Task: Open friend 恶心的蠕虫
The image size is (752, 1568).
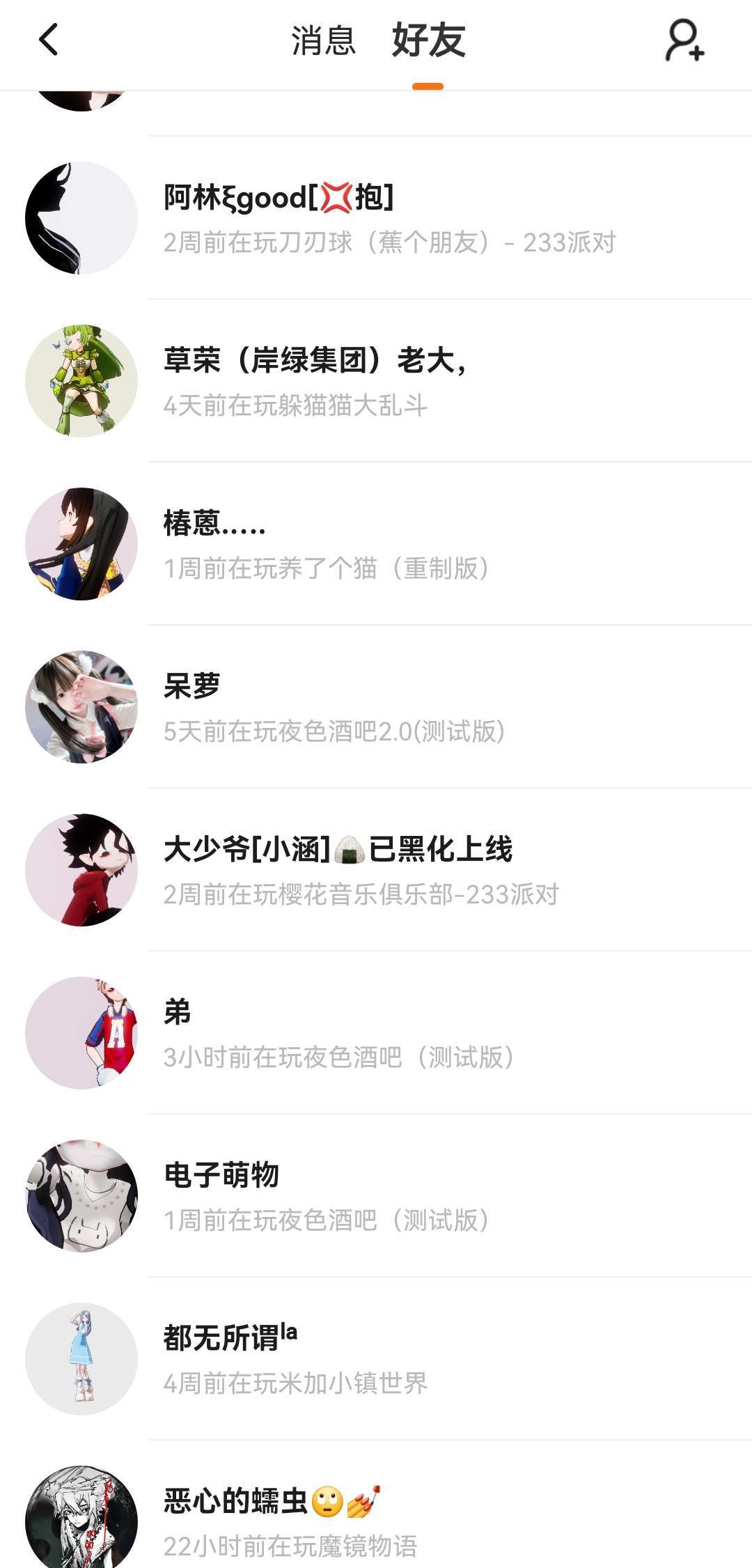Action: [390, 1519]
